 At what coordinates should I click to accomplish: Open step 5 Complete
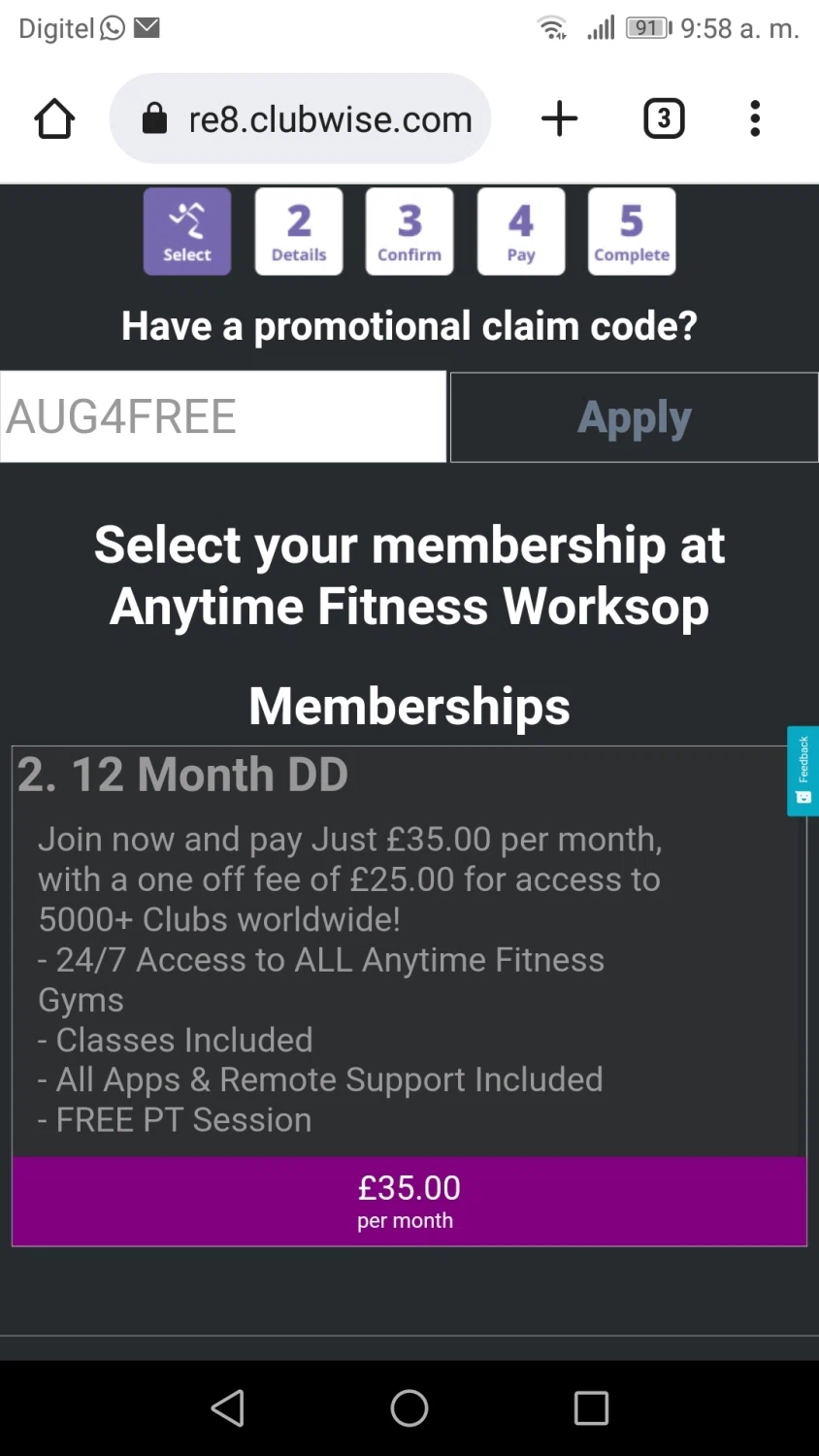pos(632,232)
